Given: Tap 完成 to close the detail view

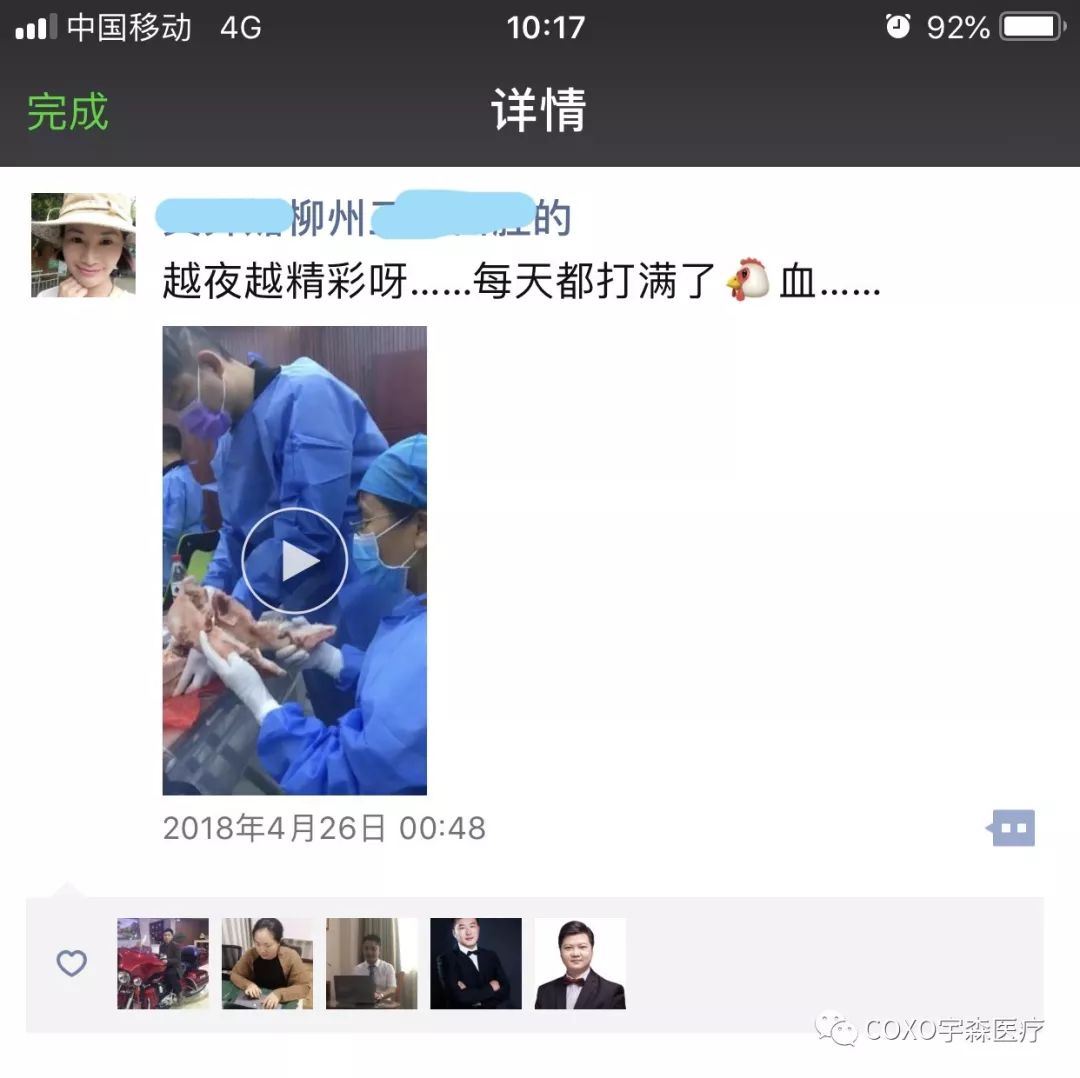Looking at the screenshot, I should (67, 111).
